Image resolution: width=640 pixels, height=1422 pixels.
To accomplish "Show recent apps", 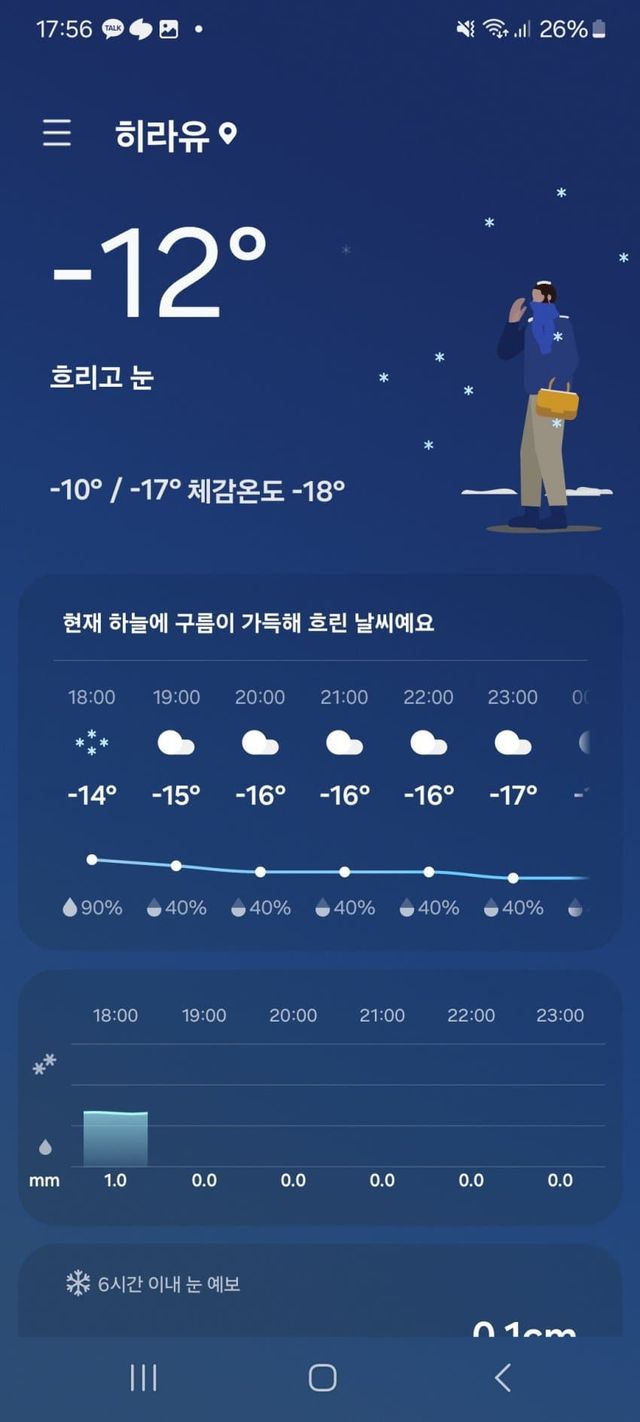I will pyautogui.click(x=143, y=1378).
